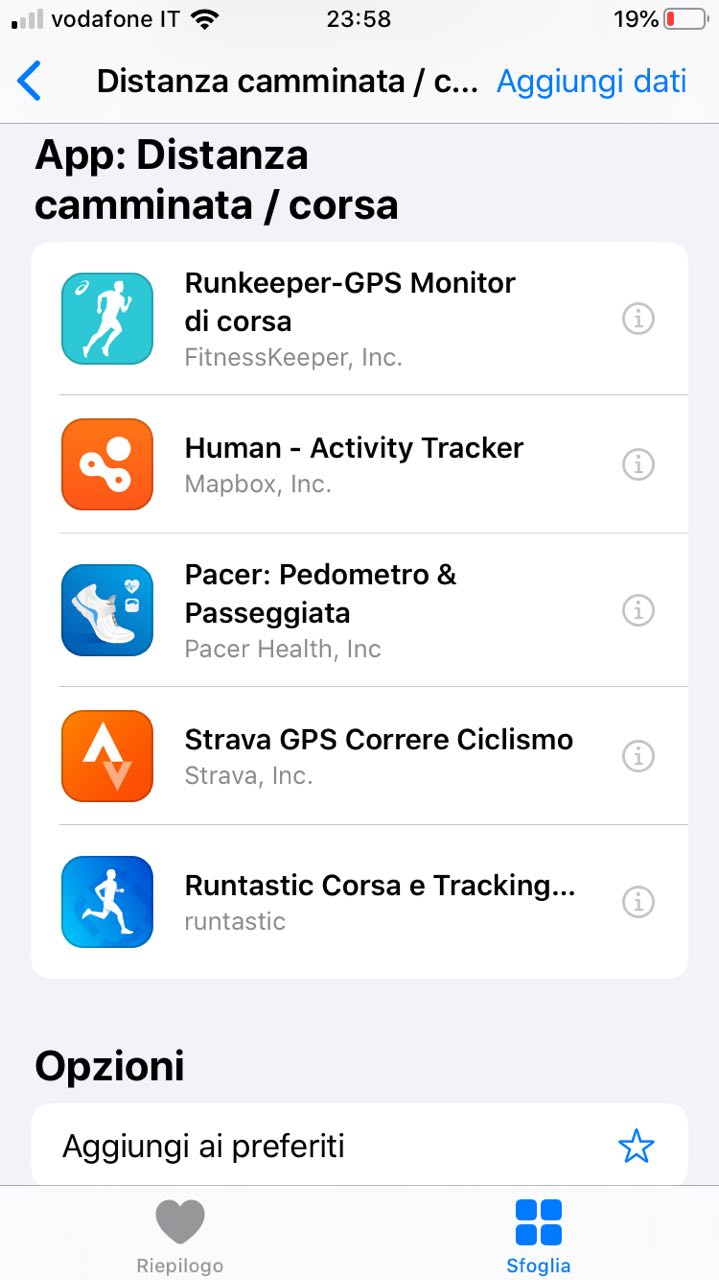Image resolution: width=719 pixels, height=1280 pixels.
Task: Switch to the Riepilogo tab
Action: coord(180,1236)
